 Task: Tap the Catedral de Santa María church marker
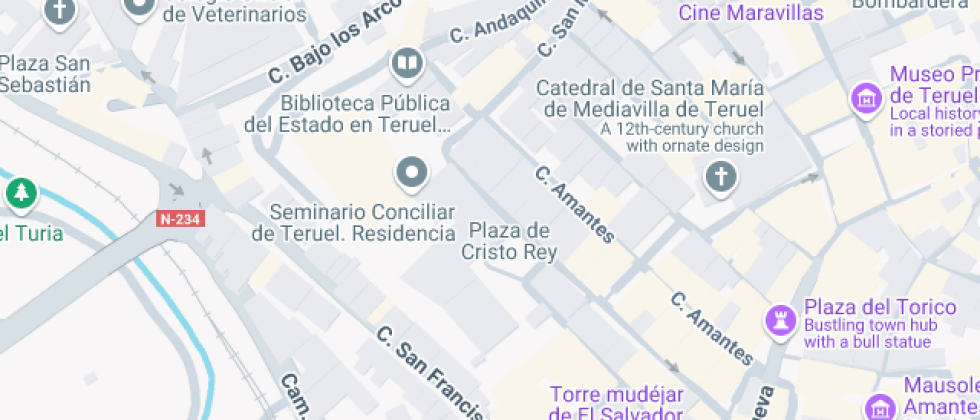719,178
